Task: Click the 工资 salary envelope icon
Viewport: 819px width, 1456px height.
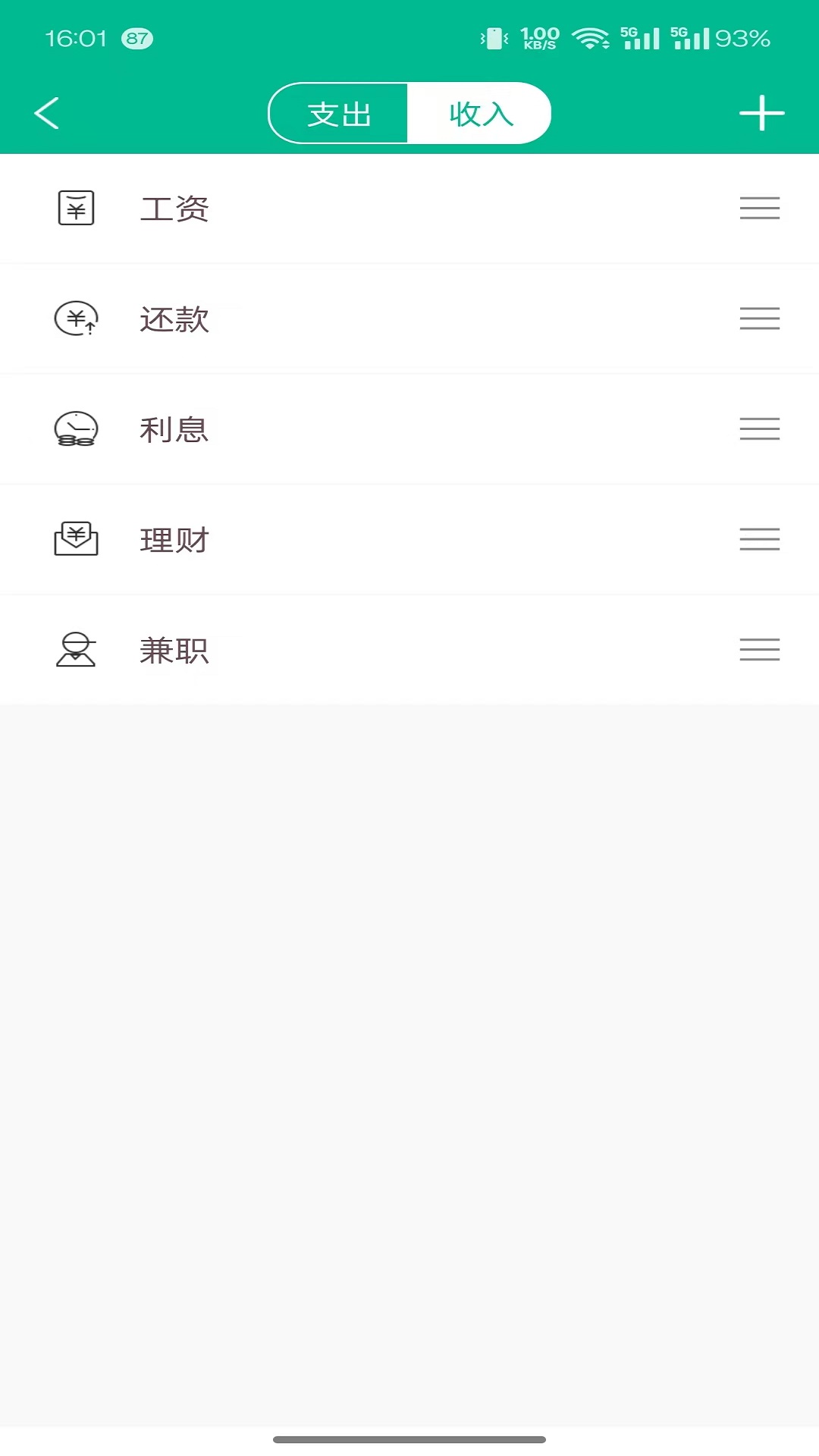Action: [x=76, y=208]
